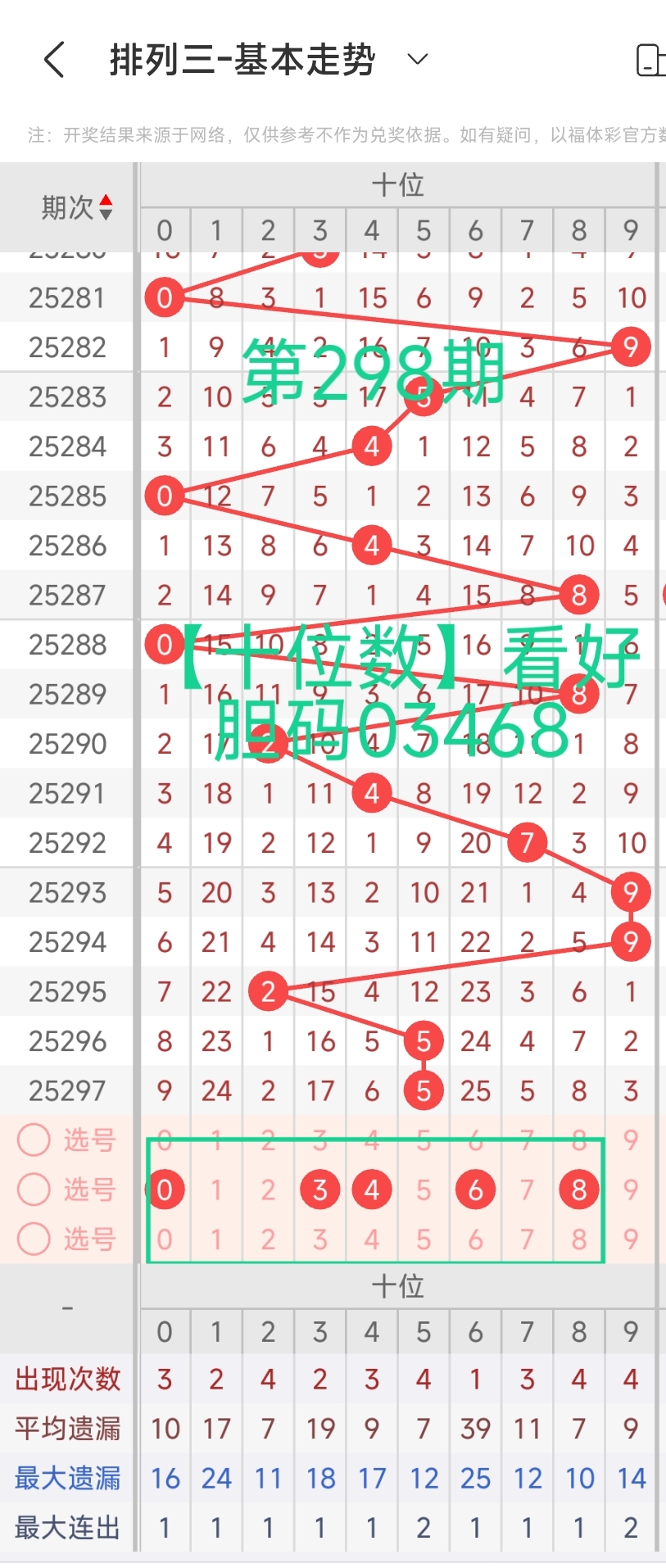
Task: Tap the 期次 column sort arrows
Action: point(105,206)
